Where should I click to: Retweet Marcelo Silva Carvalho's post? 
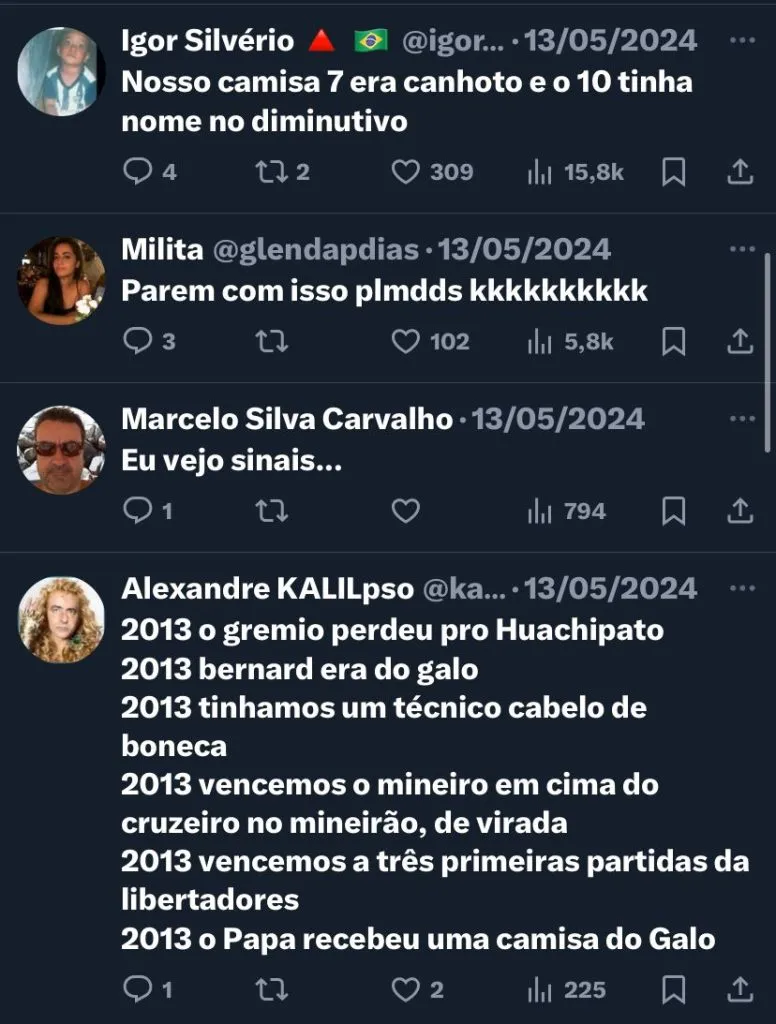coord(272,512)
